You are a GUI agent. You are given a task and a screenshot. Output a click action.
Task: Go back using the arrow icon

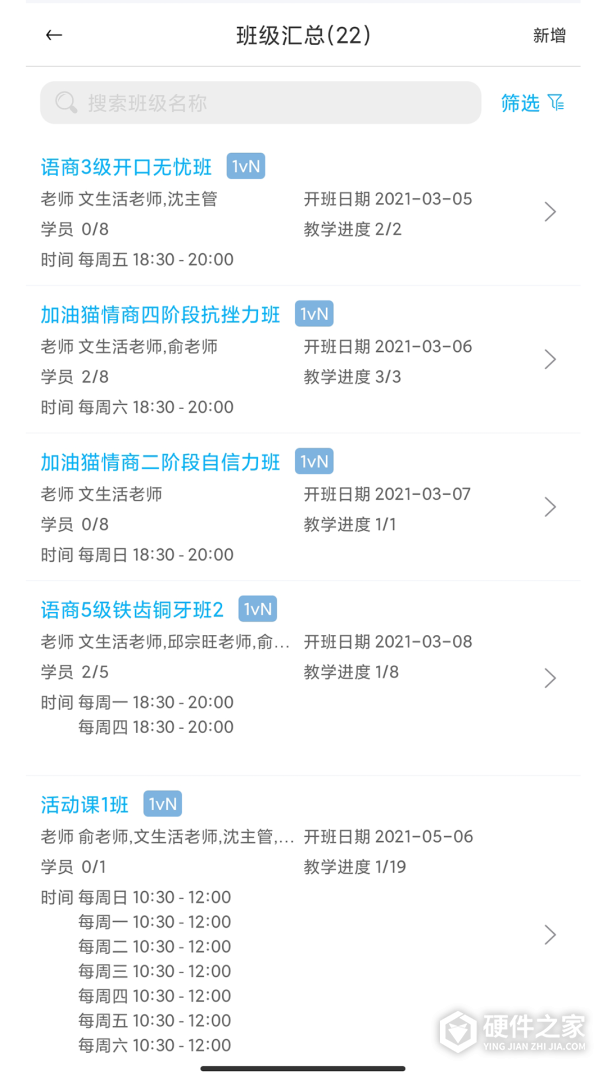point(54,35)
